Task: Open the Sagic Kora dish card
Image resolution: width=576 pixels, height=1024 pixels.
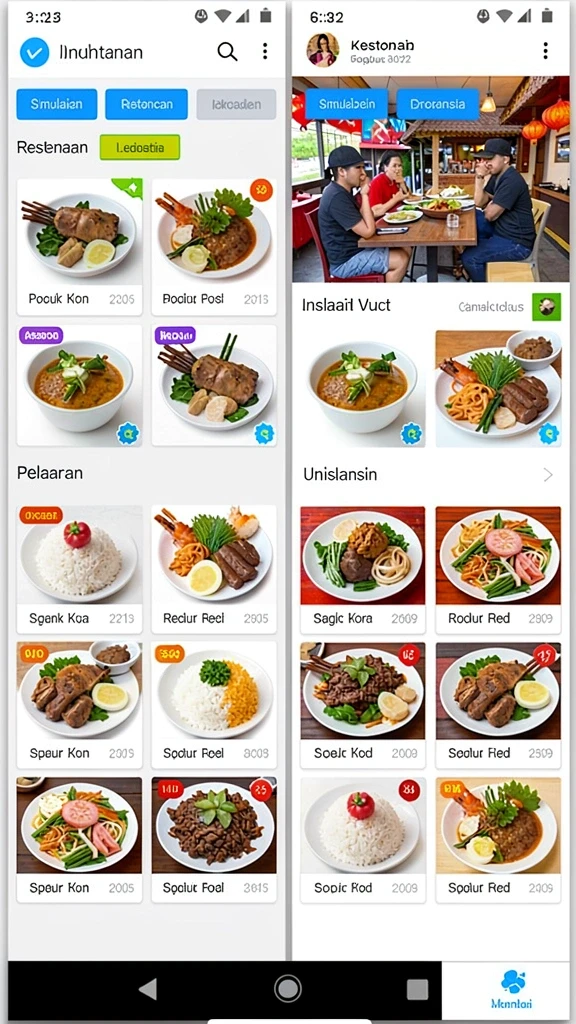Action: (362, 569)
